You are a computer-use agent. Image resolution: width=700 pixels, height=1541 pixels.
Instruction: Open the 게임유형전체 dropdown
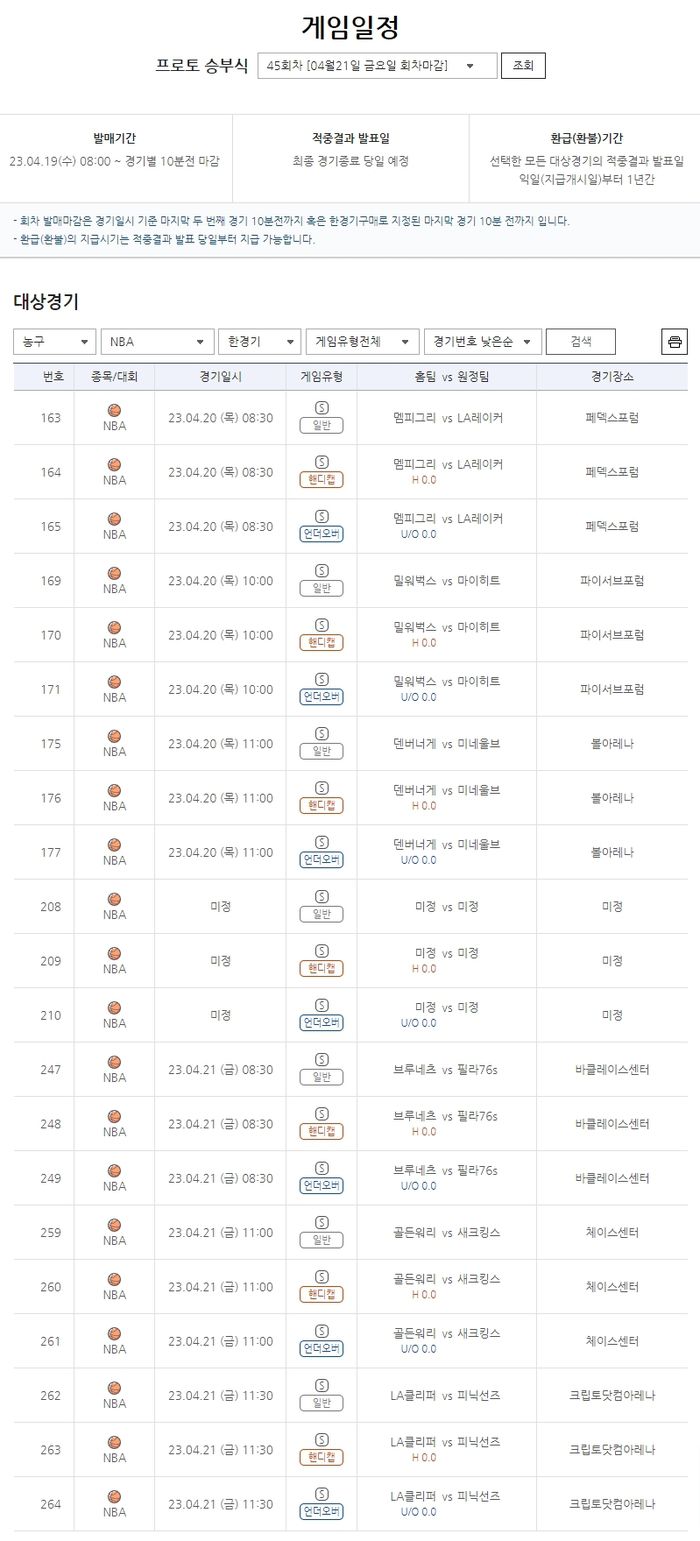click(362, 342)
